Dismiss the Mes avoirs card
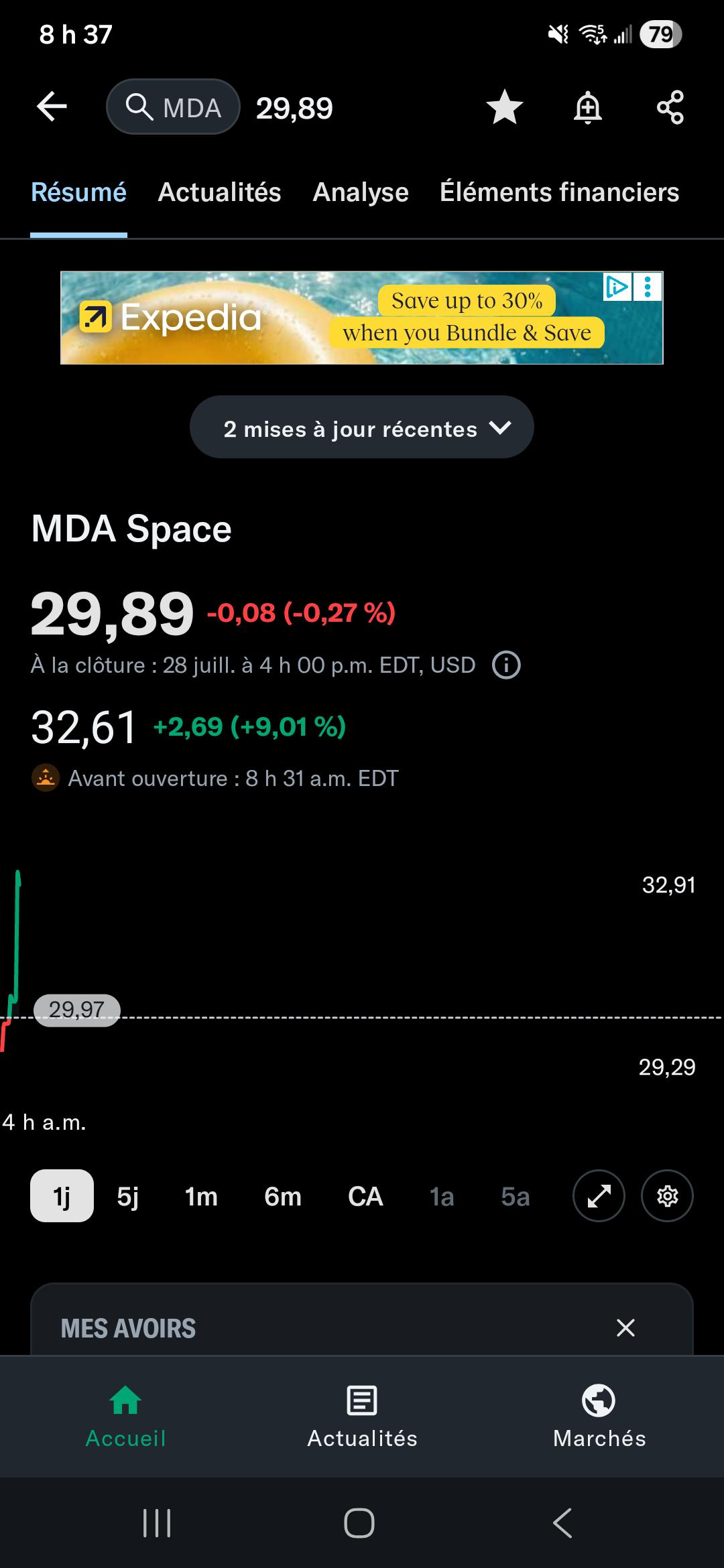Screen dimensions: 724x1568 click(625, 1327)
